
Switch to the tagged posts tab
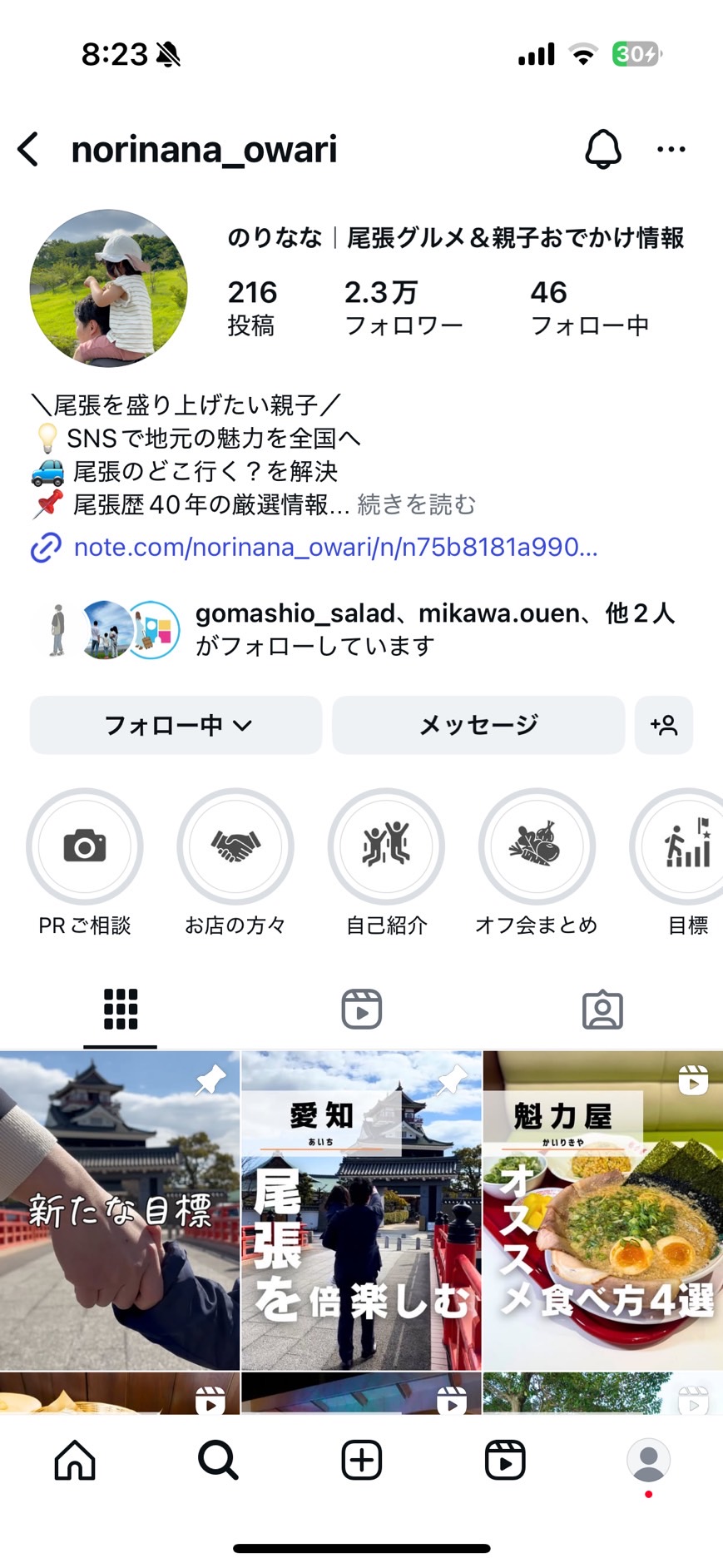pos(602,1010)
